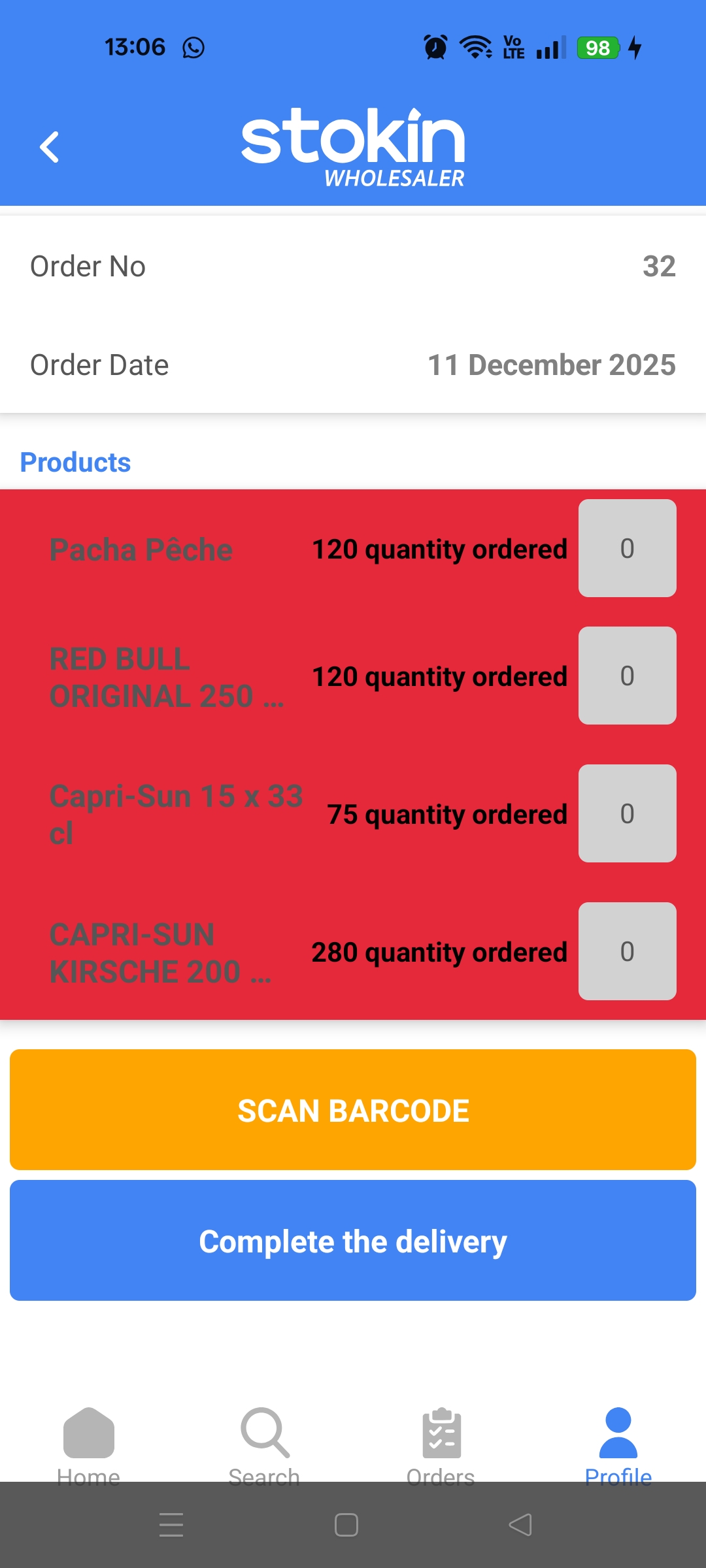Edit delivered quantity for Red Bull Original

(x=627, y=676)
